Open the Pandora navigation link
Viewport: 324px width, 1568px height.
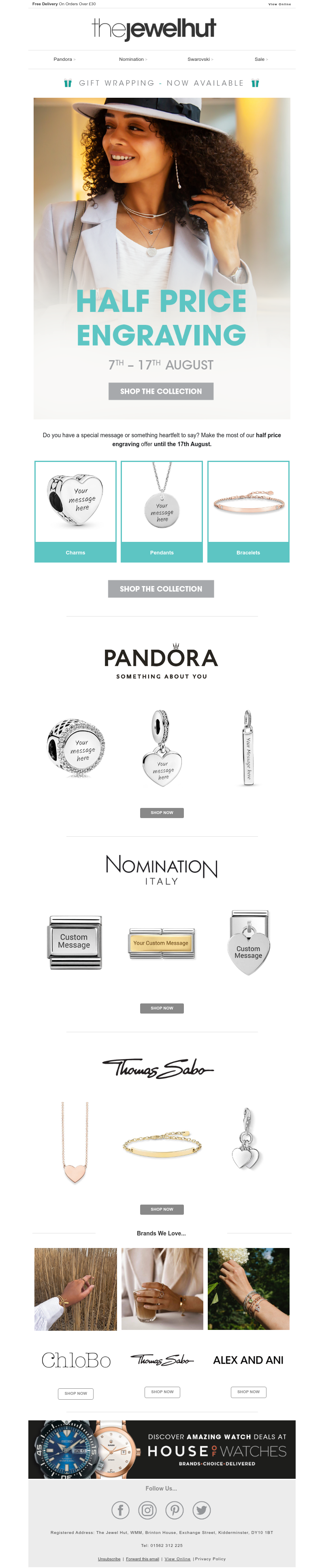coord(64,60)
